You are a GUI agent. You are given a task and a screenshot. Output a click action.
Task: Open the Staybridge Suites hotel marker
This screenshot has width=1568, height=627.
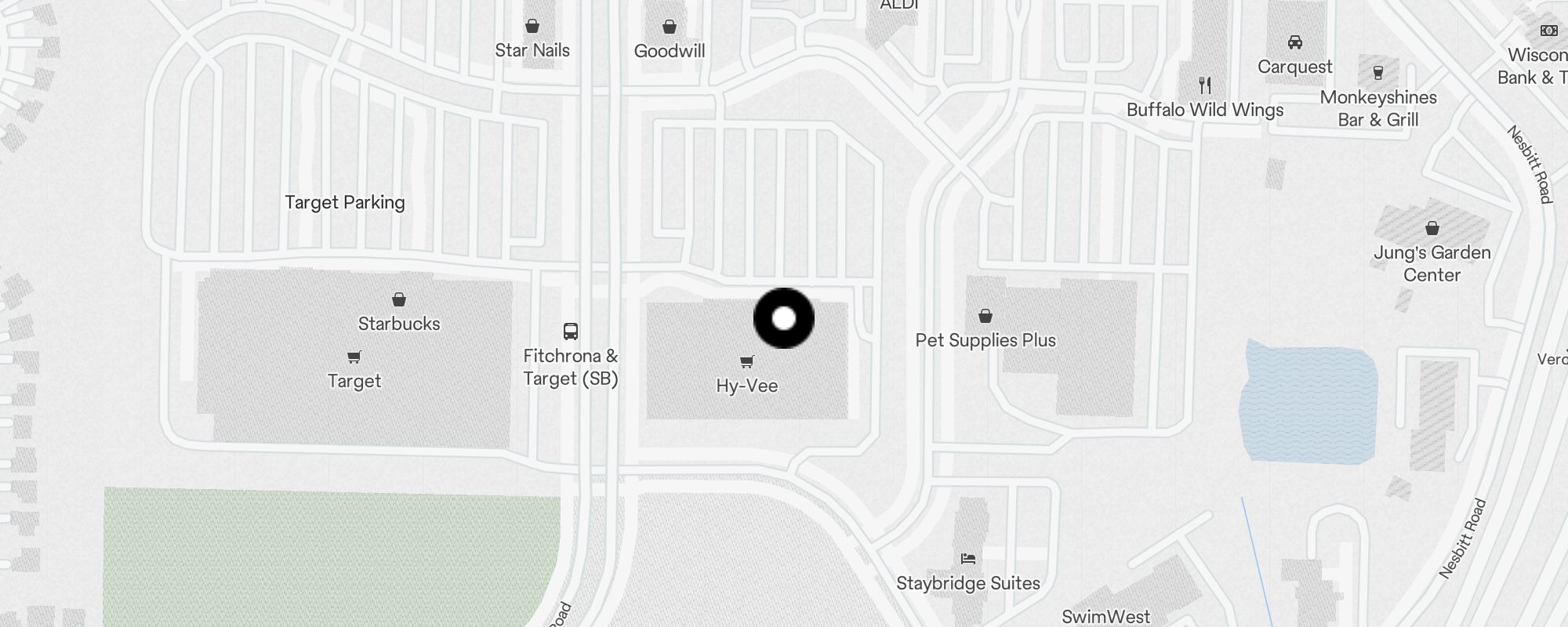[x=968, y=560]
